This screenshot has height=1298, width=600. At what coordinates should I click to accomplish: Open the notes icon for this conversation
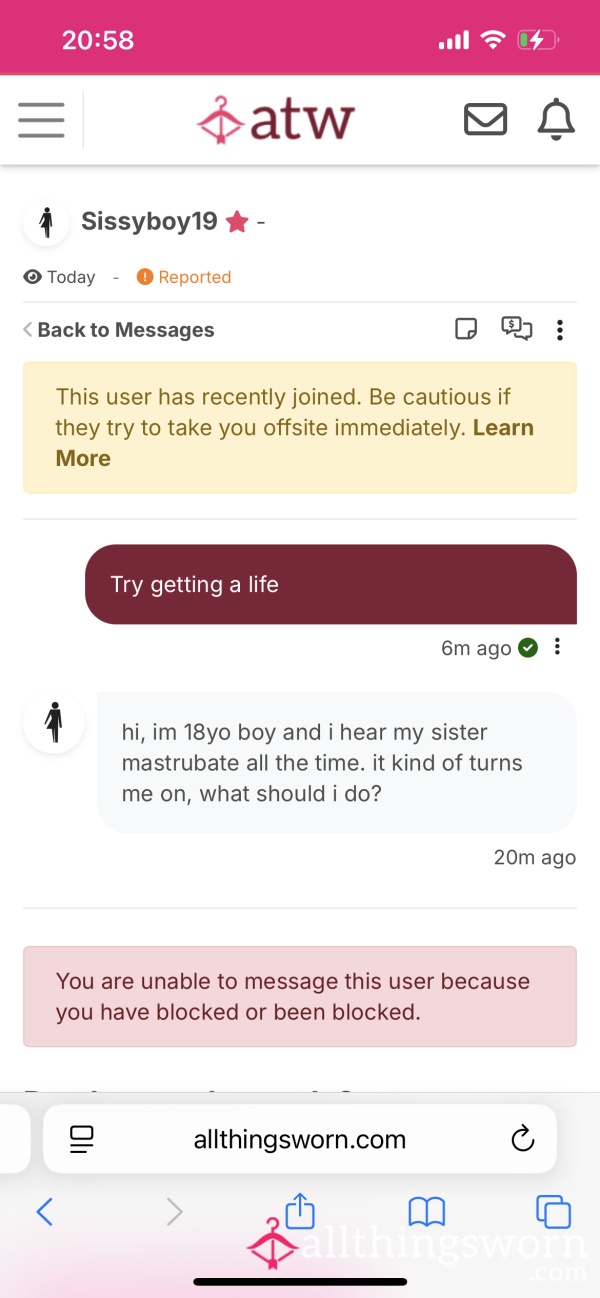pos(466,329)
